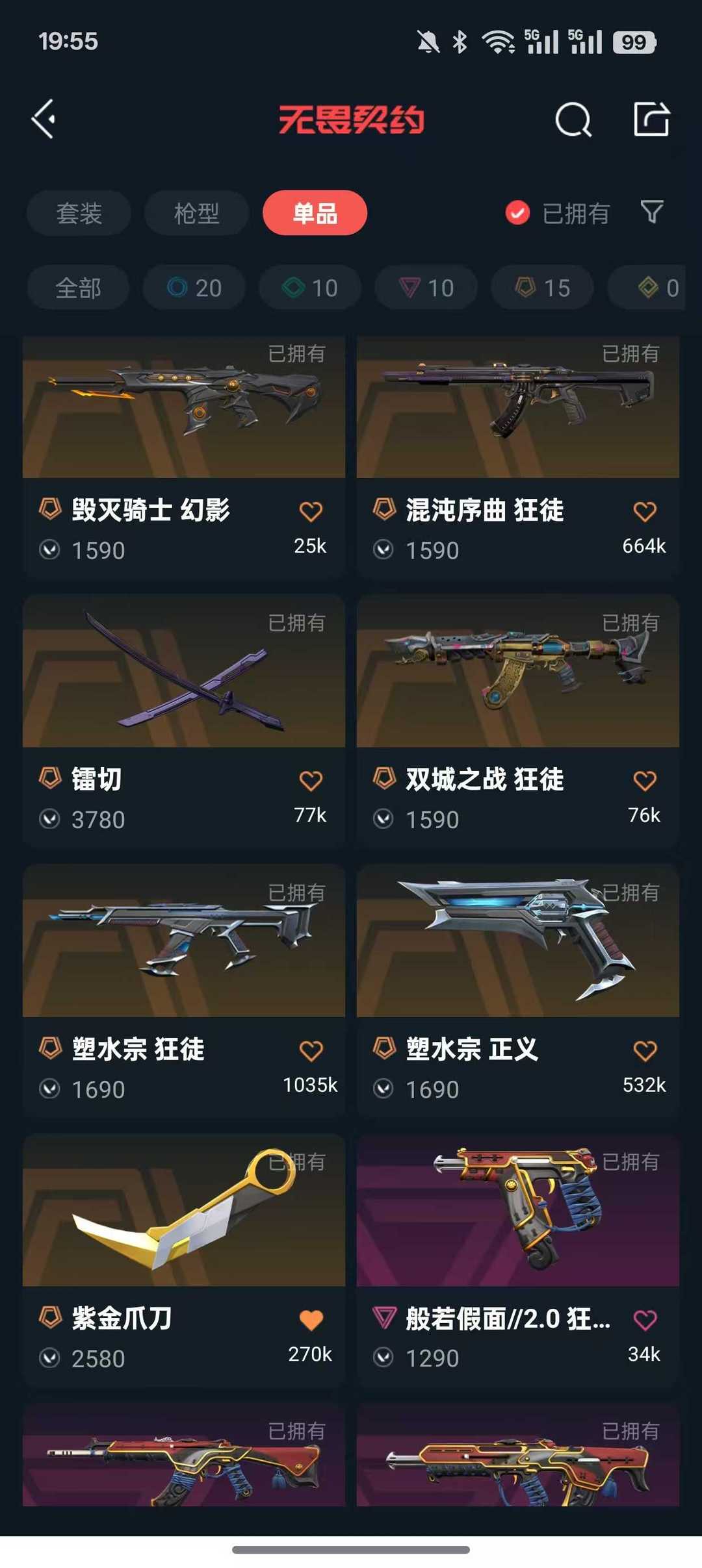Filter by the pink rarity chip showing 10

point(426,288)
